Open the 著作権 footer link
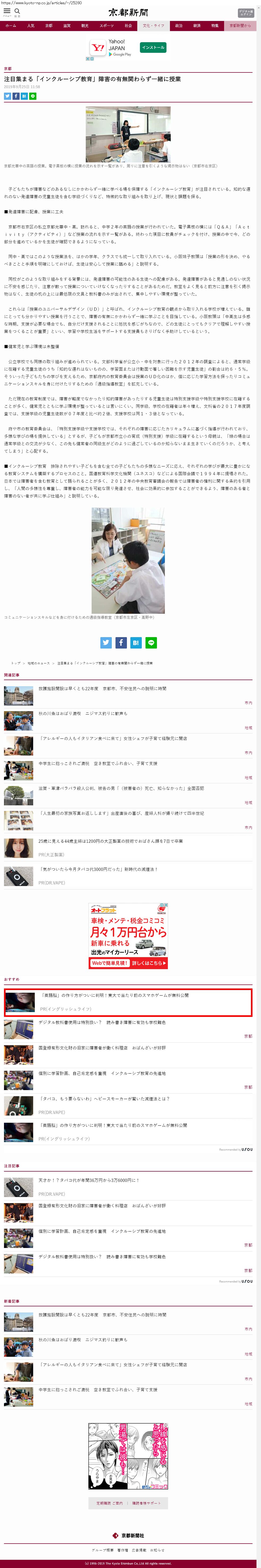 pyautogui.click(x=122, y=1550)
